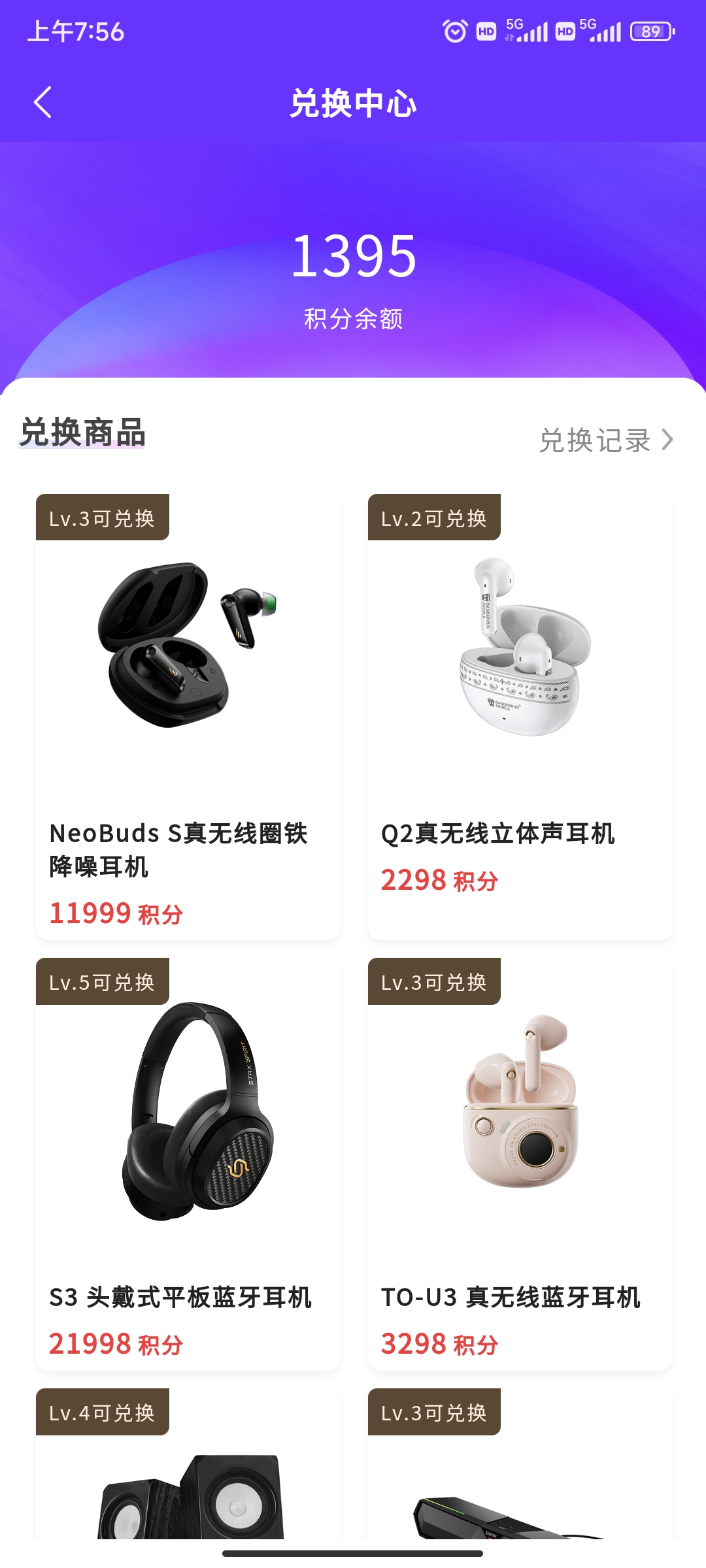
Task: Open the Lv.4可兑换 speaker card
Action: tap(188, 1483)
